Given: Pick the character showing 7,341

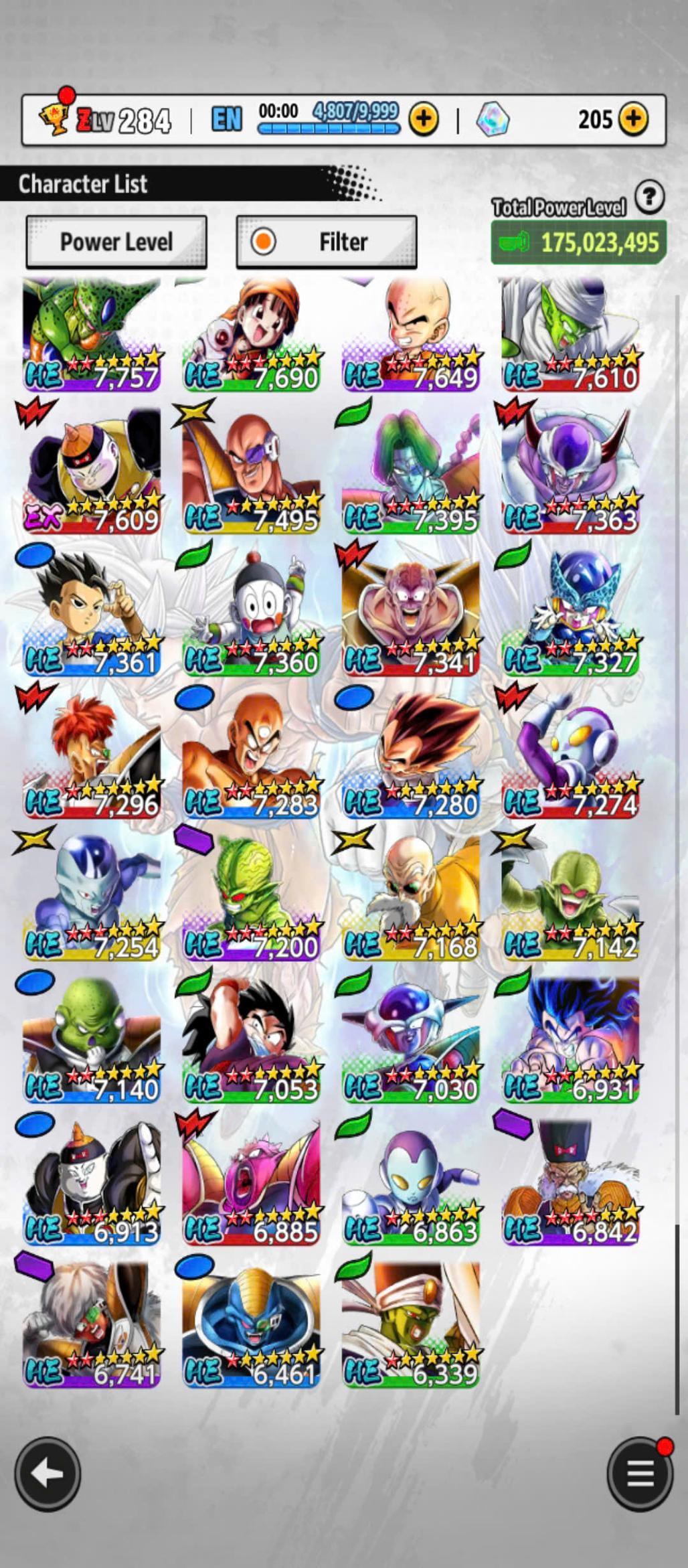Looking at the screenshot, I should point(411,613).
